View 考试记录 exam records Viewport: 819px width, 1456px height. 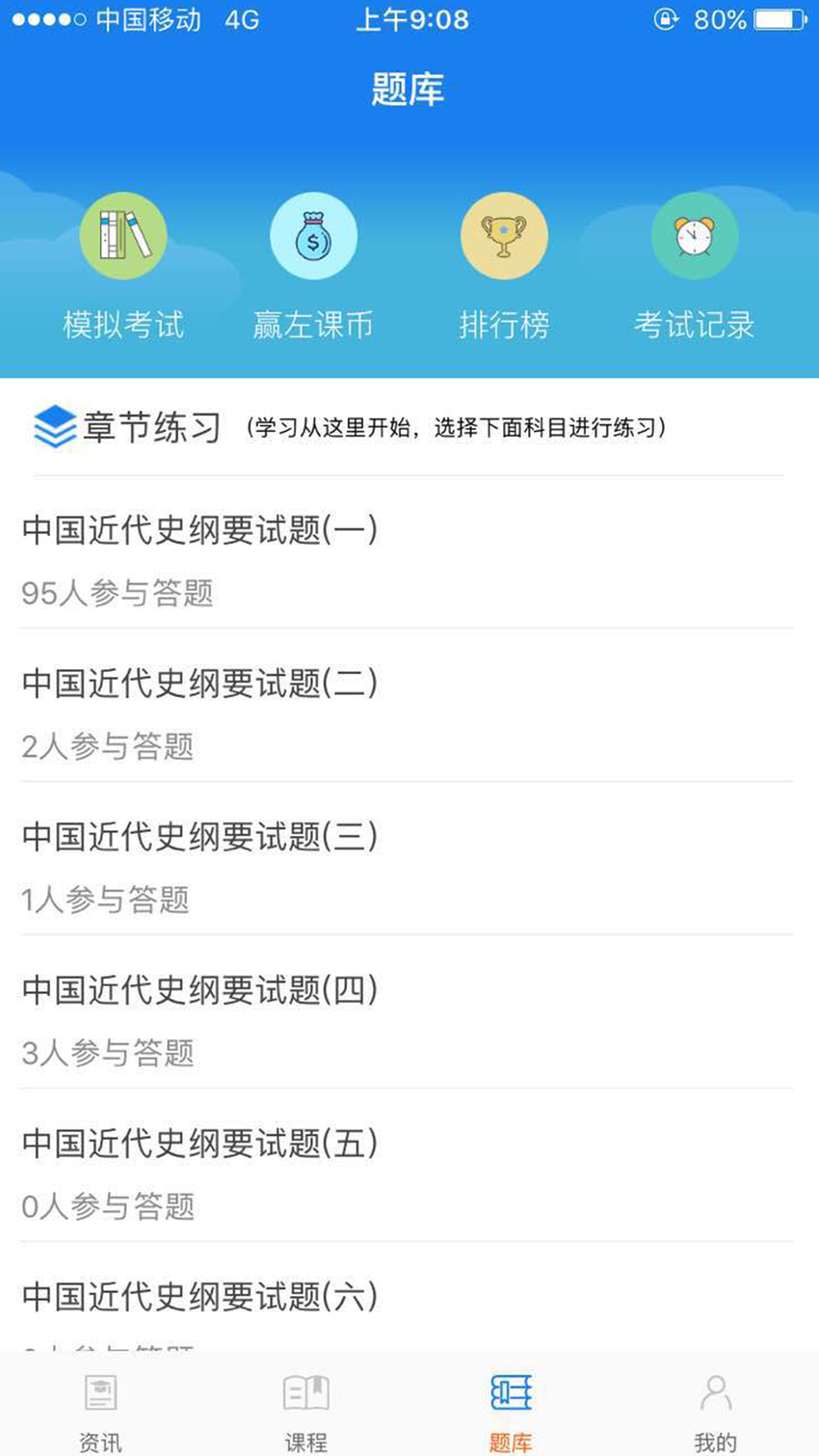coord(695,266)
